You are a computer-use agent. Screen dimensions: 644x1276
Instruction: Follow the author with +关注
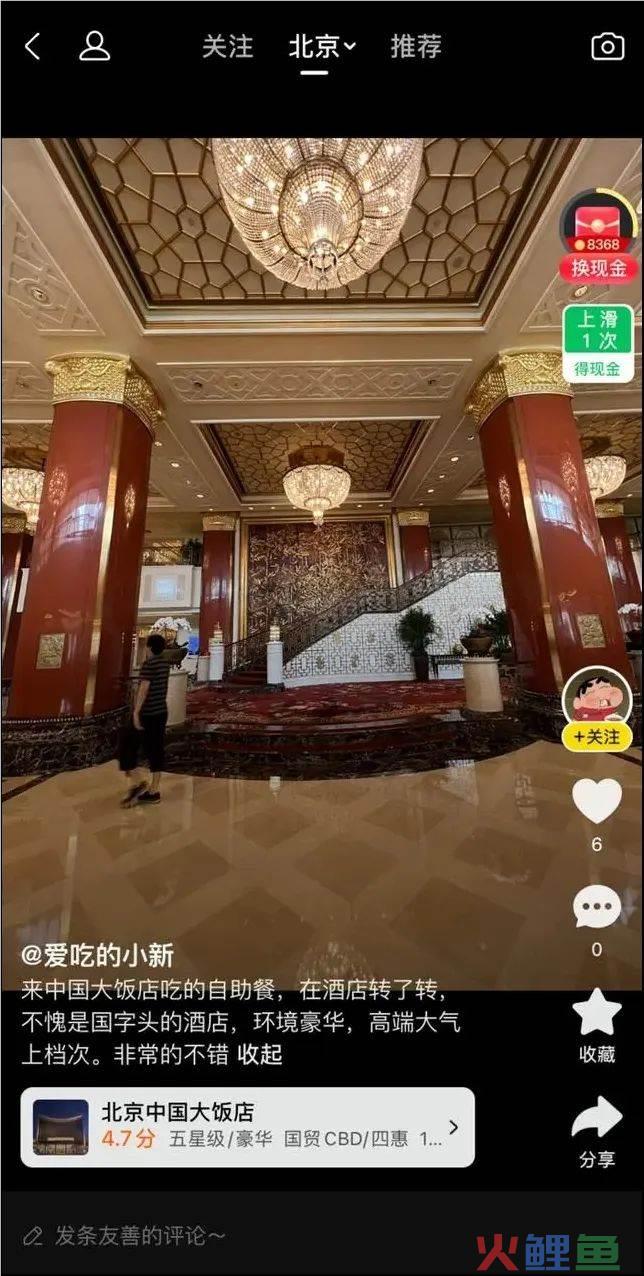[x=597, y=737]
